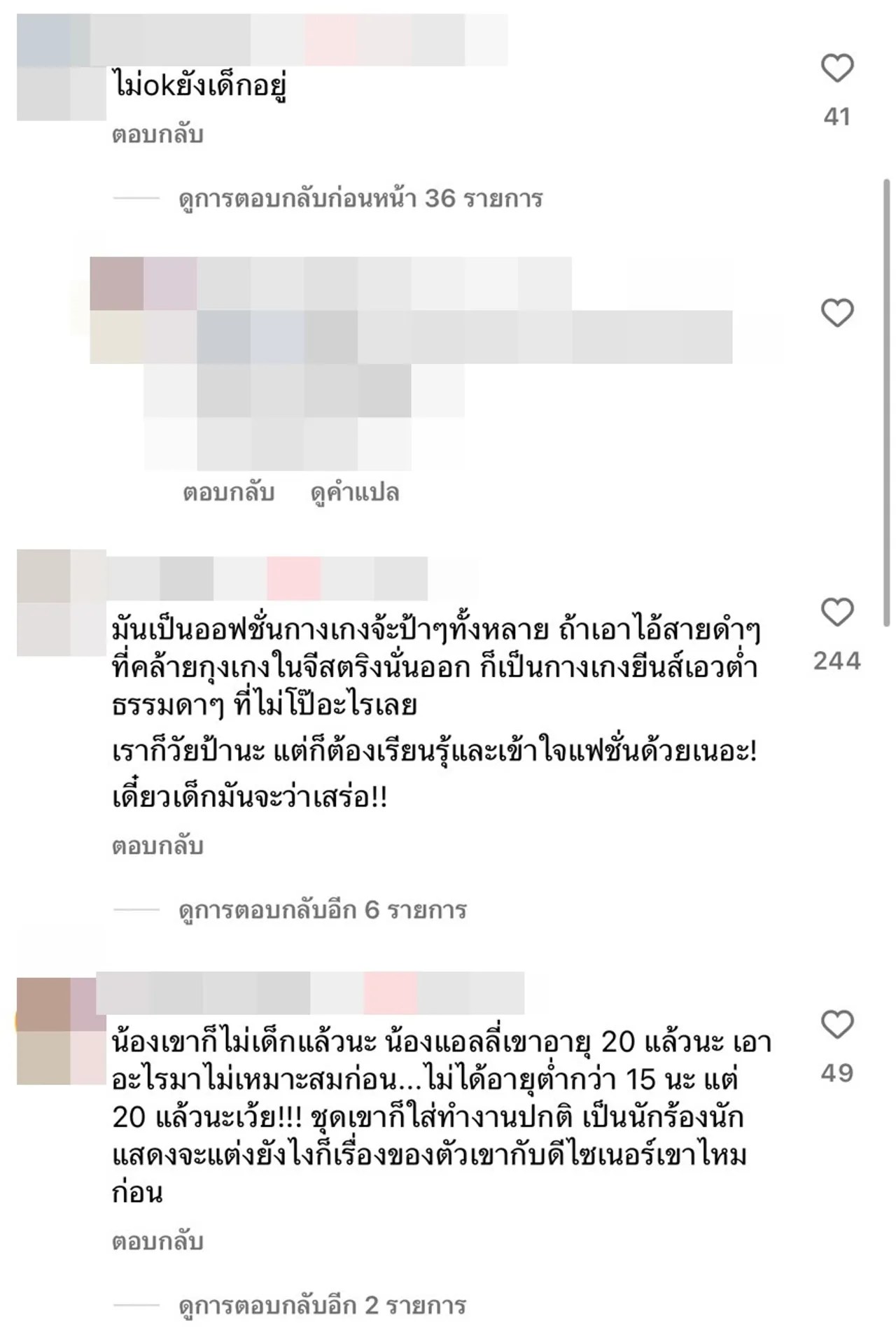This screenshot has width=896, height=1337.
Task: Like the comment with 49 likes
Action: [836, 1025]
